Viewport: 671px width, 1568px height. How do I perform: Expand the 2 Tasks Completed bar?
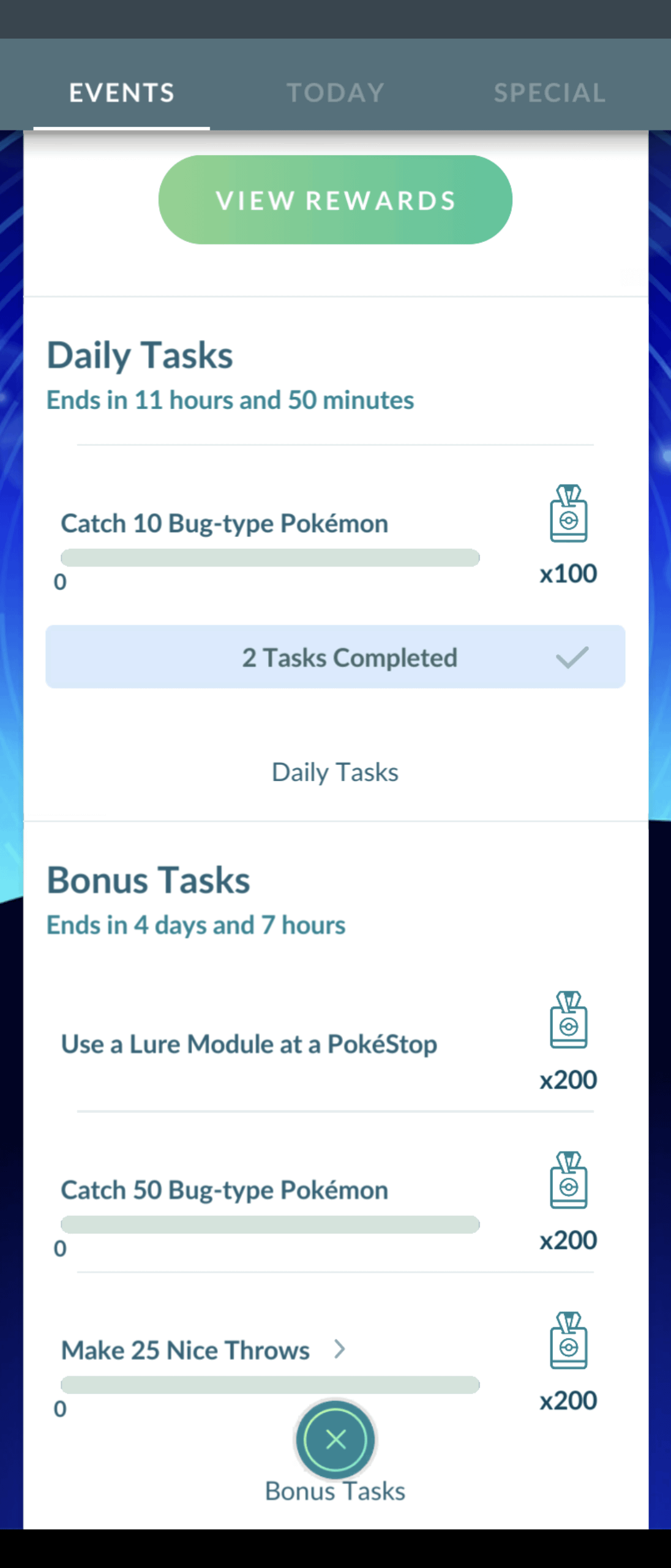point(335,657)
